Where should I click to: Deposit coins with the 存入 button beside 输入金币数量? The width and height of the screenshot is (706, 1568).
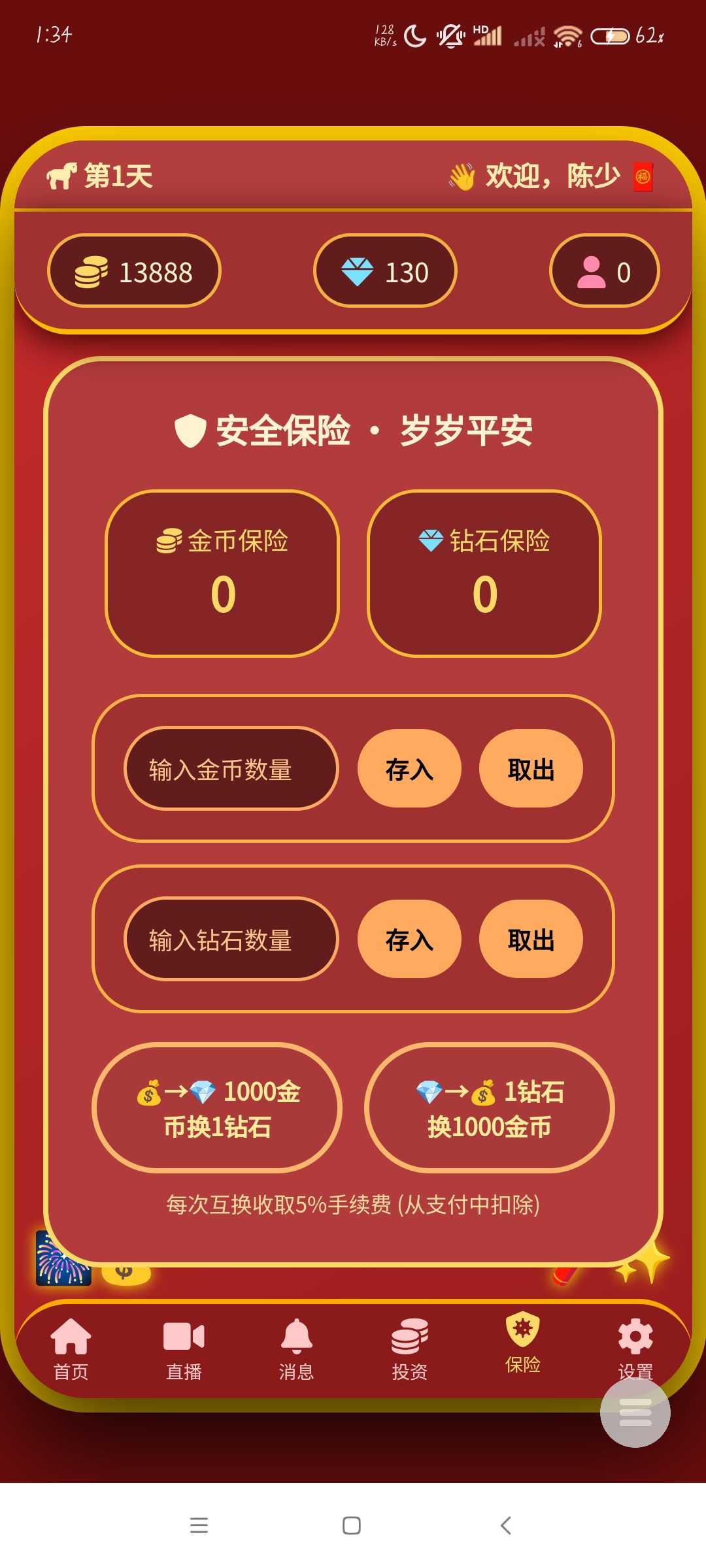409,769
